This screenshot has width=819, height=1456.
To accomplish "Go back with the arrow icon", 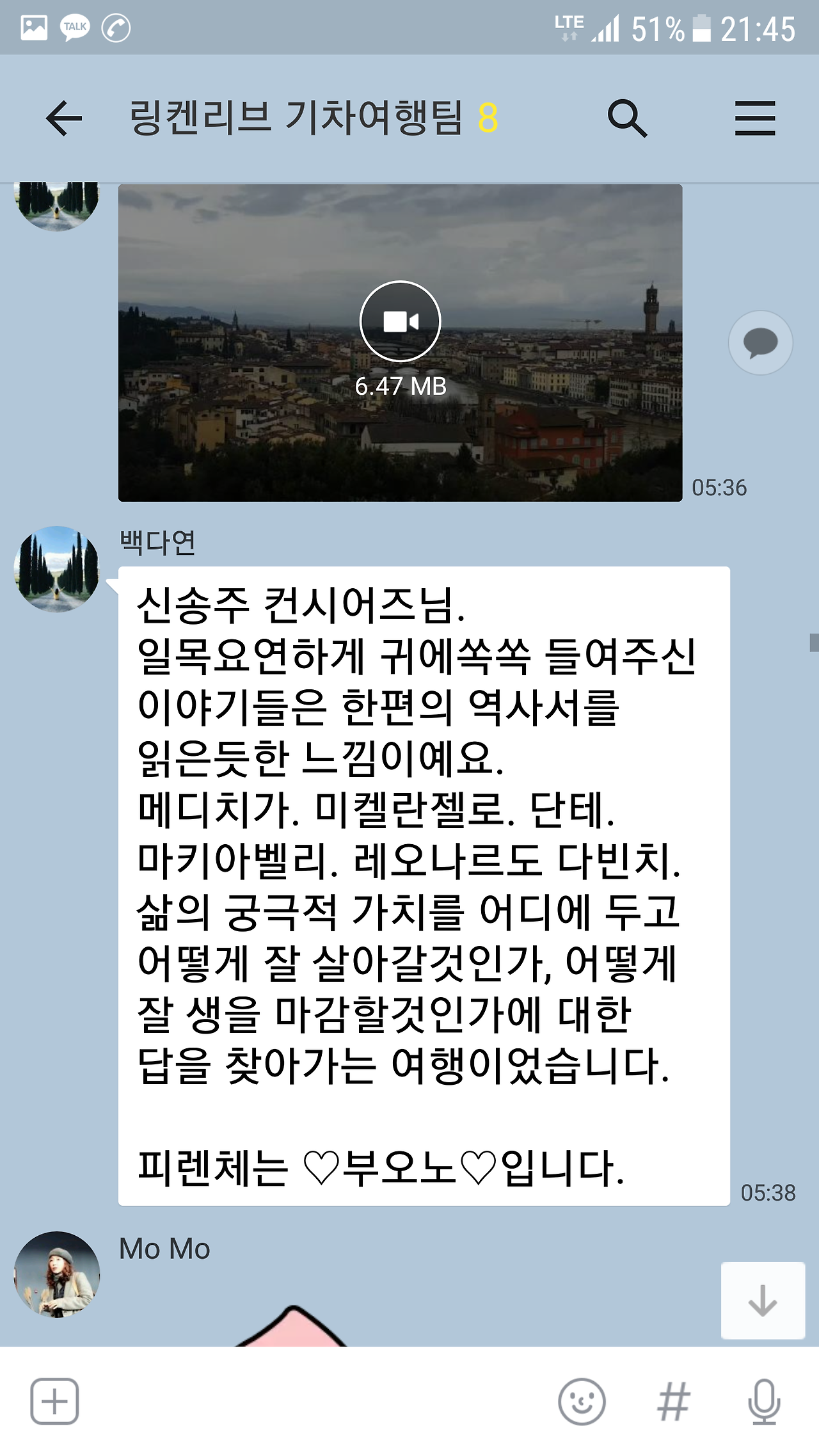I will point(63,119).
